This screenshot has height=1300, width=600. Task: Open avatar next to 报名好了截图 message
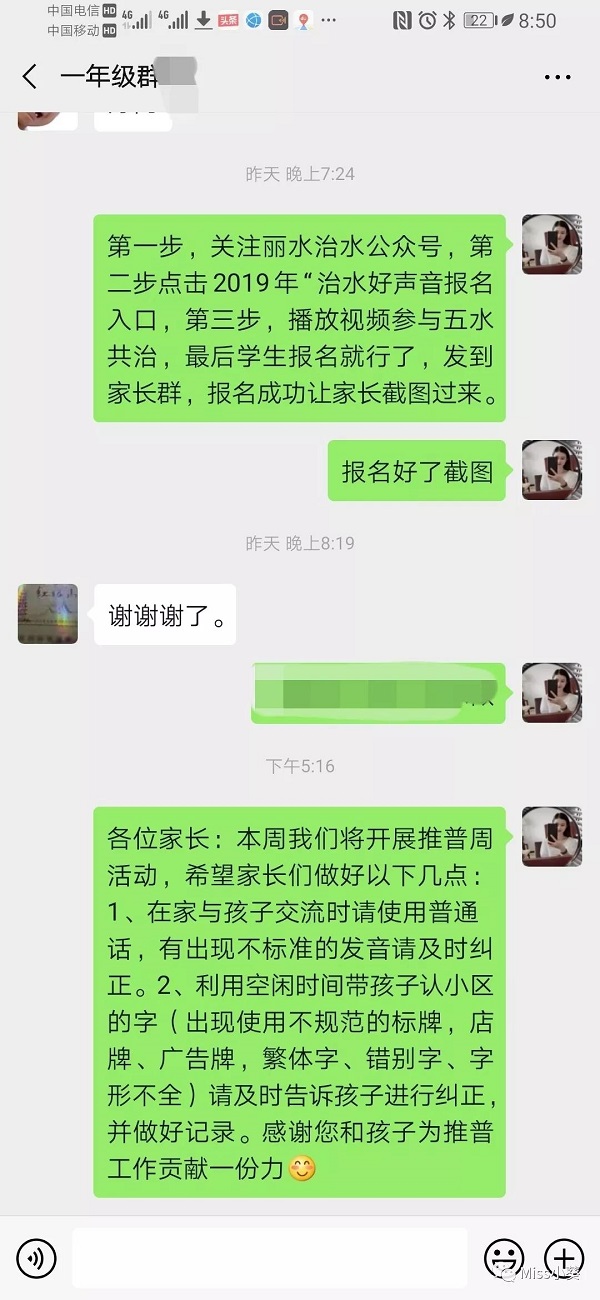551,470
